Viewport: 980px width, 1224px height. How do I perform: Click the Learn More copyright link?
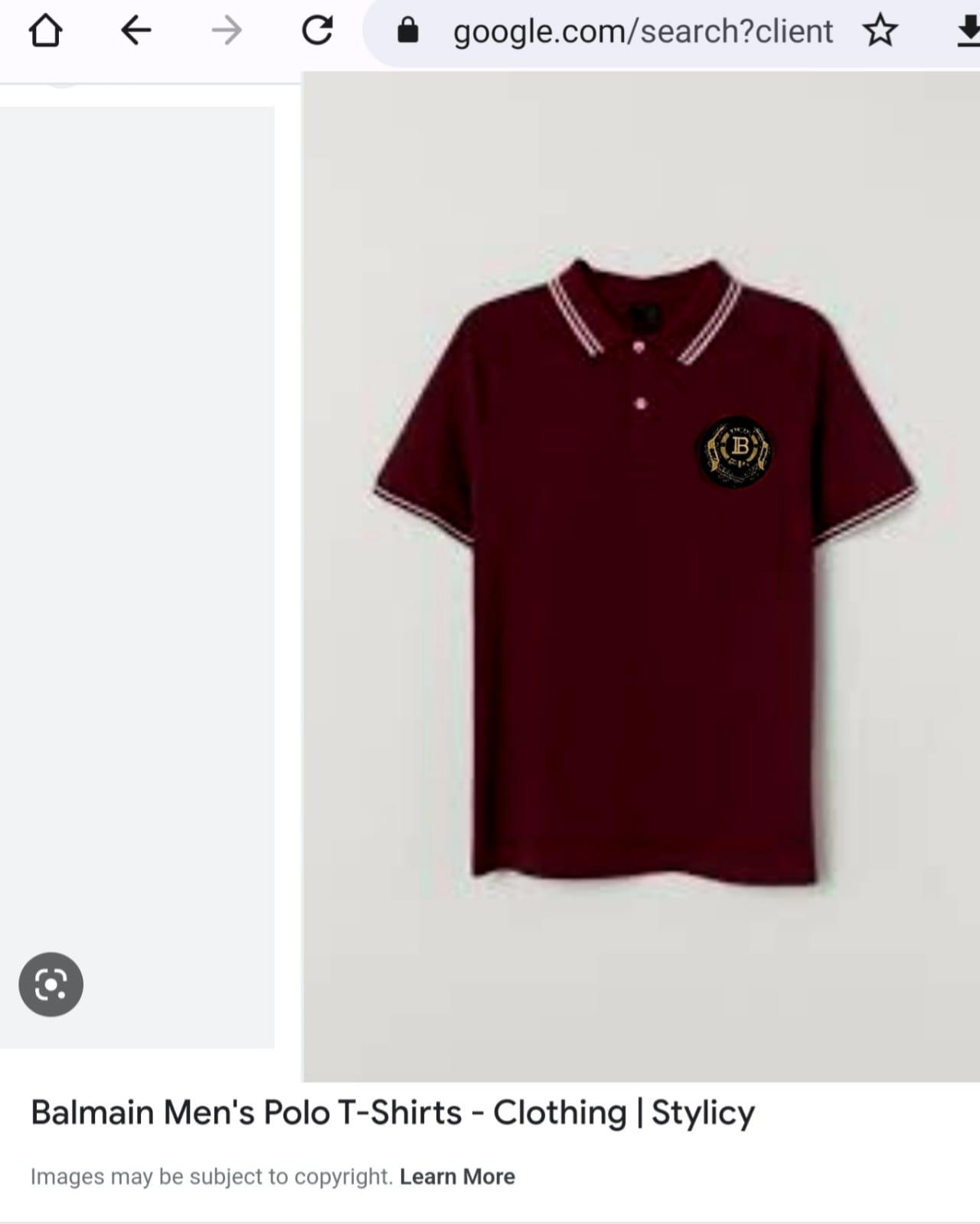click(x=457, y=1176)
